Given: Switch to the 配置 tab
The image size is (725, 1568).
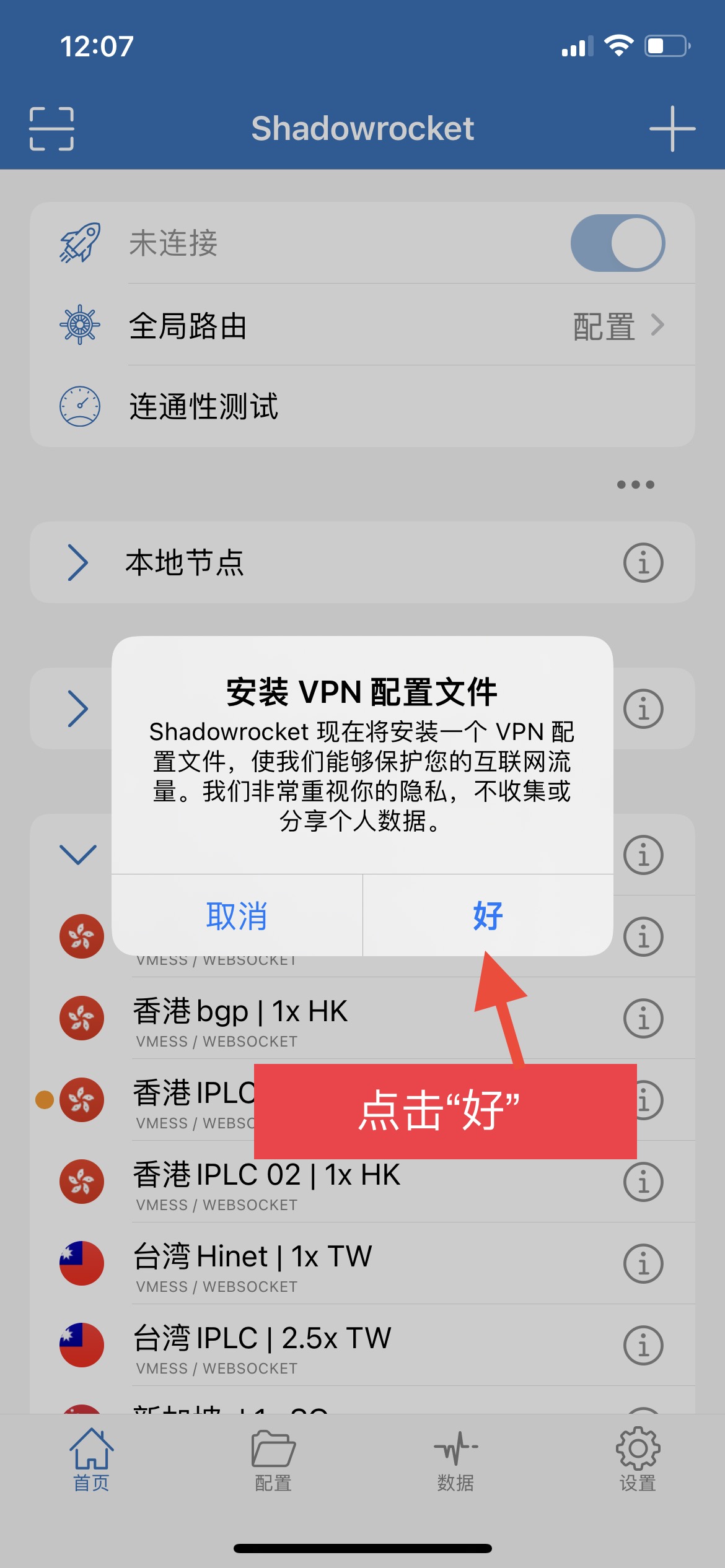Looking at the screenshot, I should pyautogui.click(x=273, y=1460).
